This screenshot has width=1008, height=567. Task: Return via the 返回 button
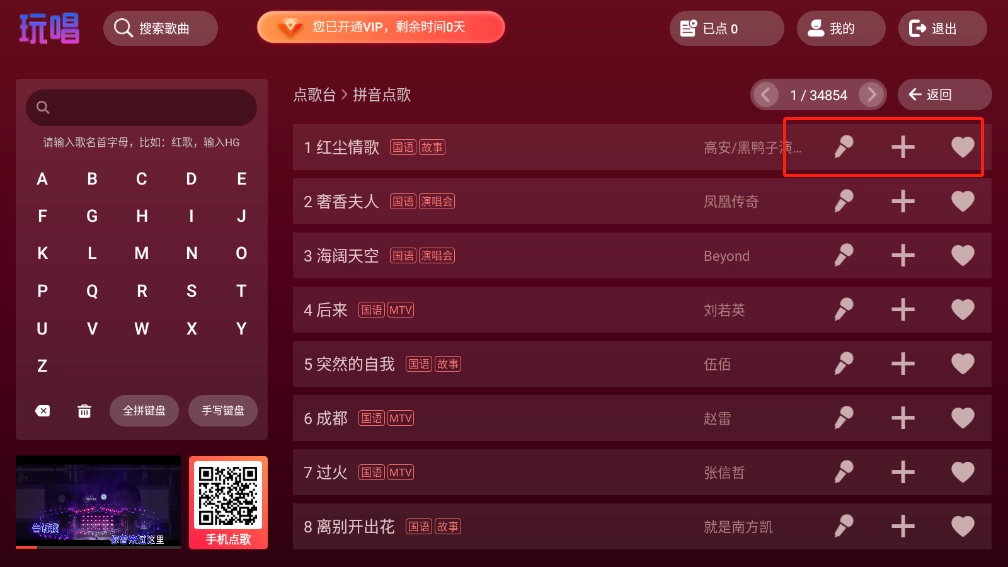coord(943,95)
